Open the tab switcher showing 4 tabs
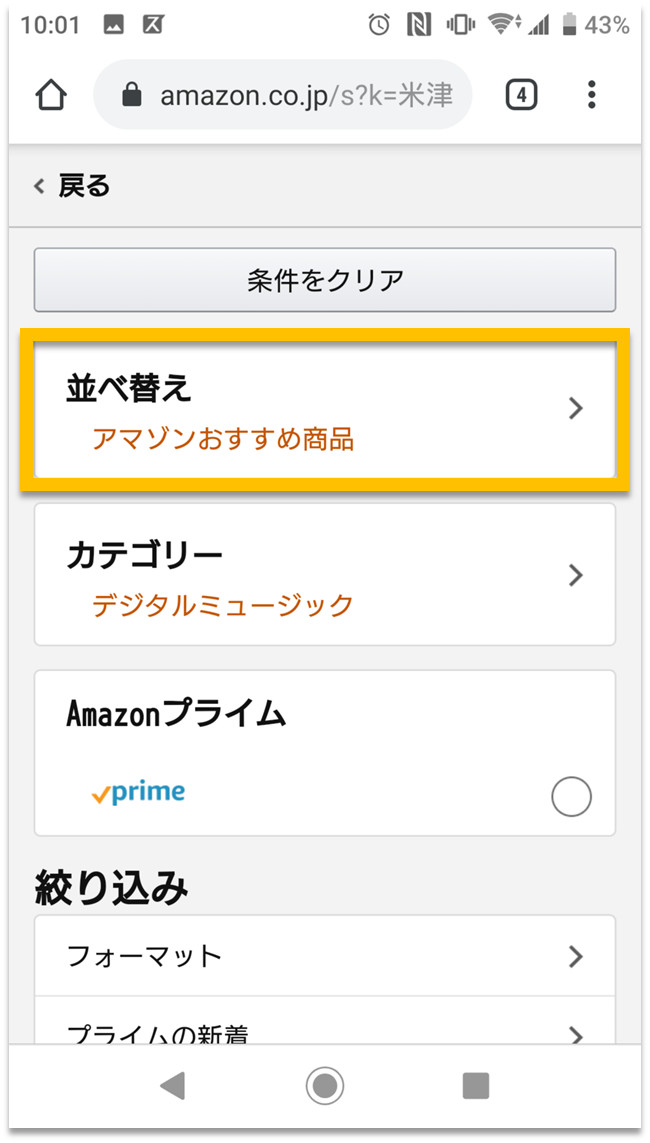This screenshot has width=650, height=1143. point(521,95)
